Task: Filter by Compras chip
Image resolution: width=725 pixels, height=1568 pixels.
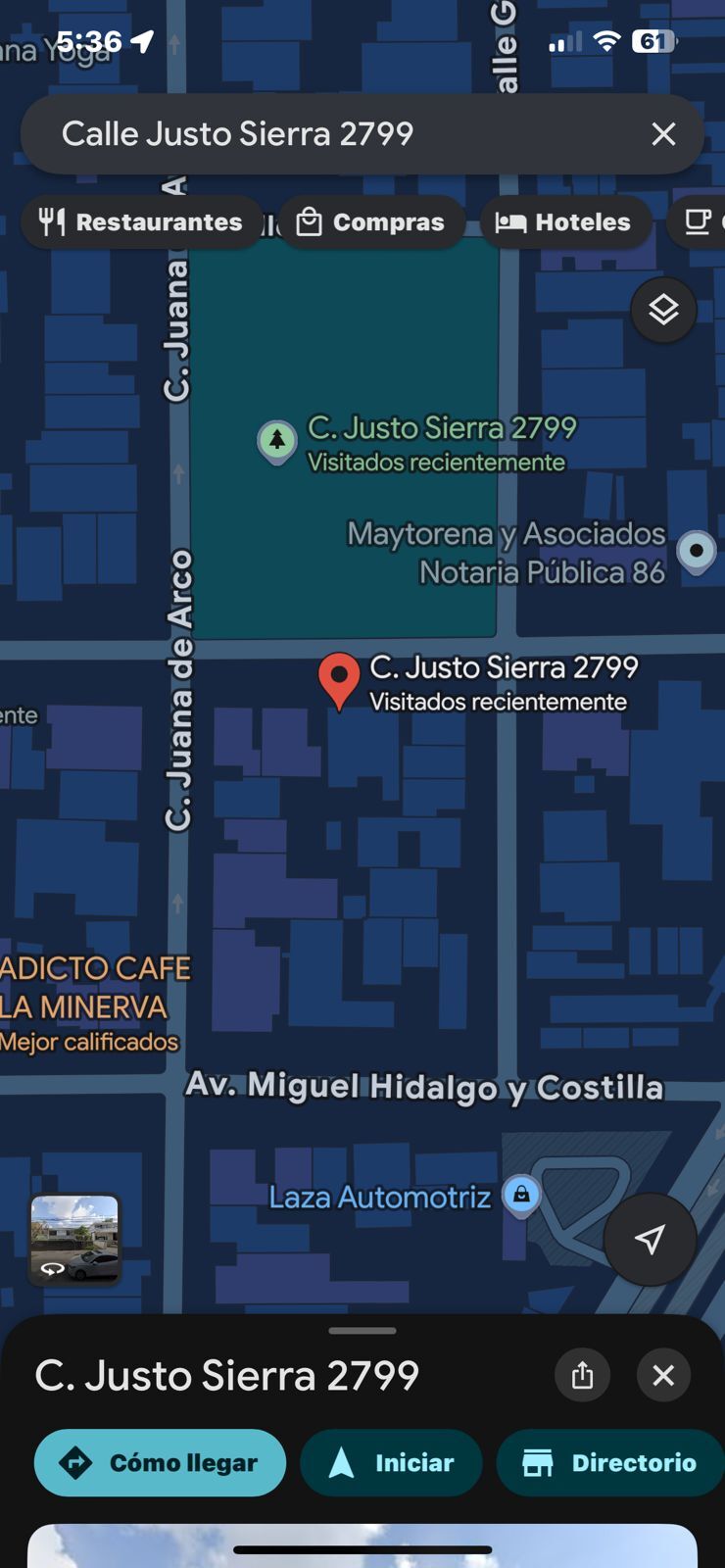Action: tap(371, 222)
